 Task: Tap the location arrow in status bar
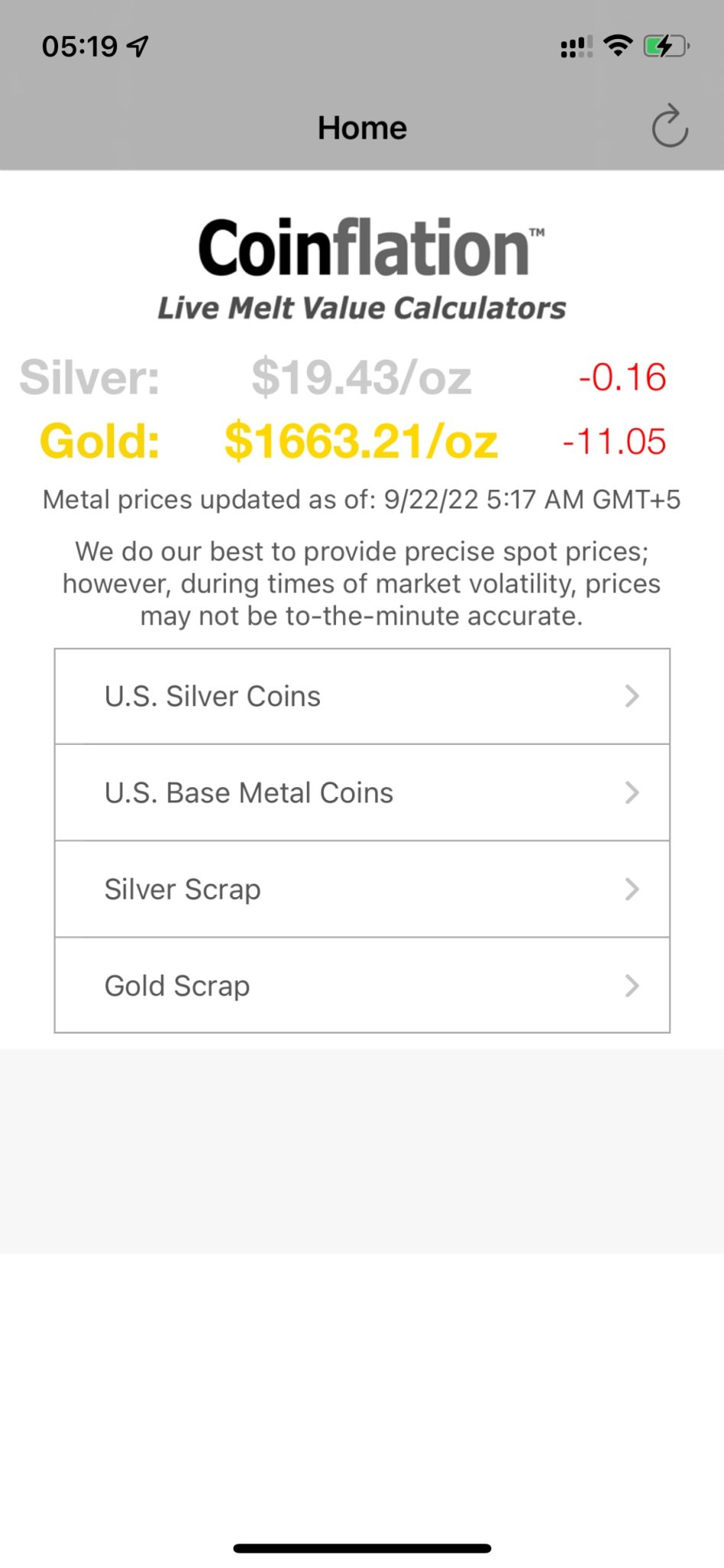coord(138,46)
